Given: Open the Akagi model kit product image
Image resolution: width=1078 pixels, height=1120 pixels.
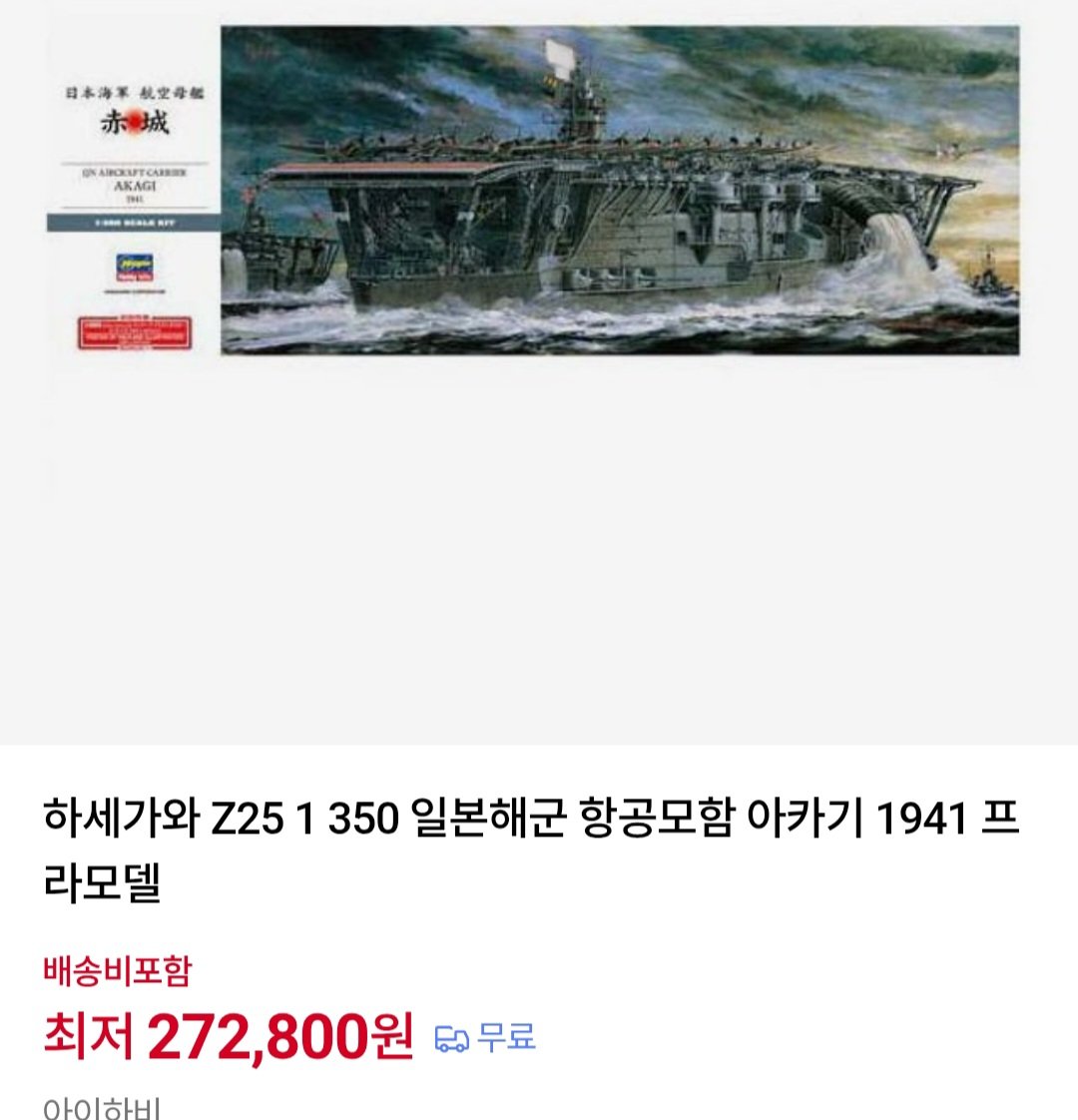Looking at the screenshot, I should point(537,192).
